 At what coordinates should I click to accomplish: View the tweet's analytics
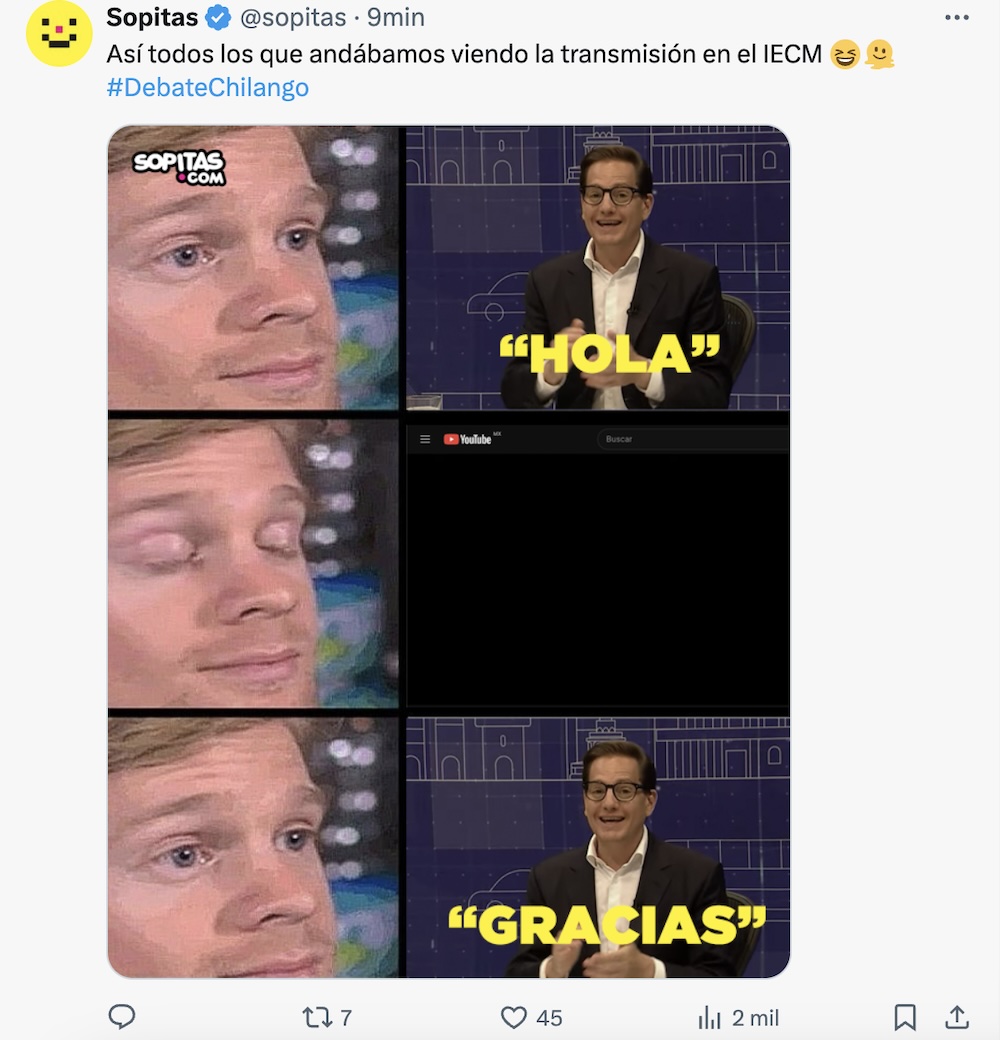(710, 1017)
